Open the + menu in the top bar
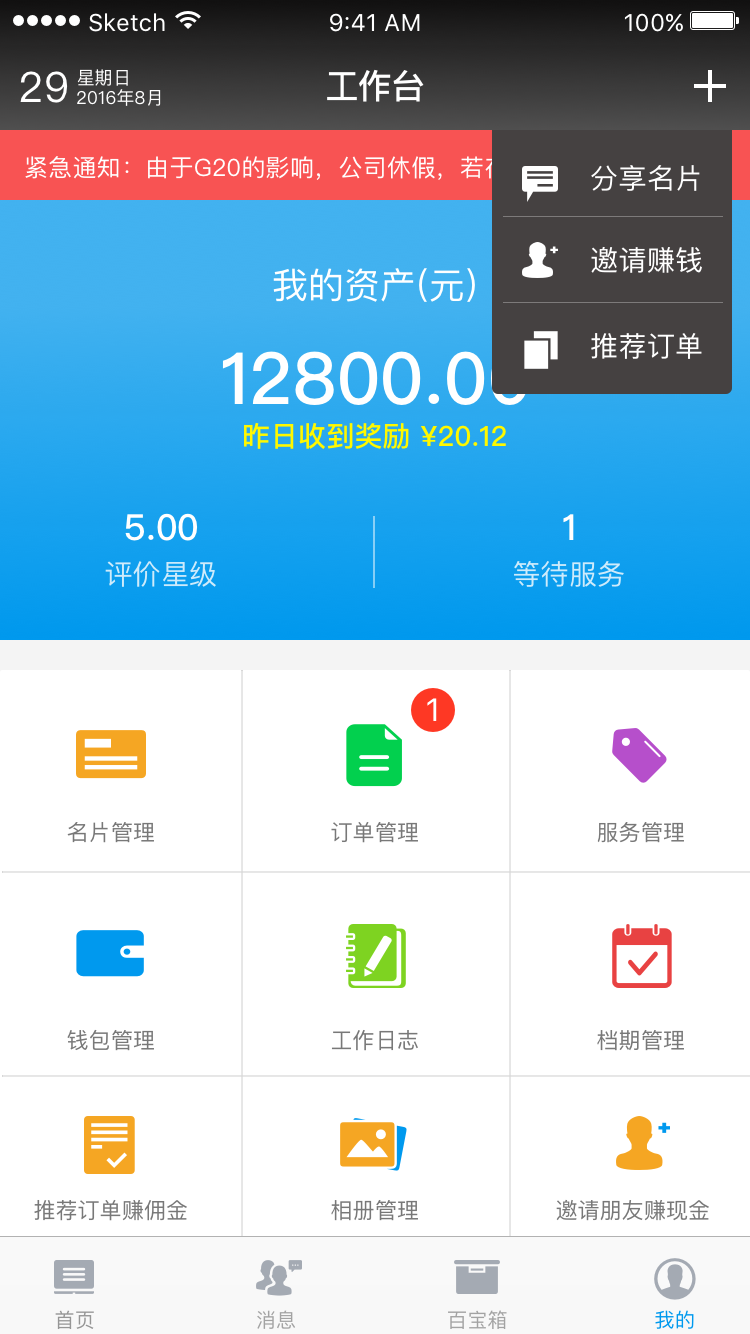 coord(709,86)
